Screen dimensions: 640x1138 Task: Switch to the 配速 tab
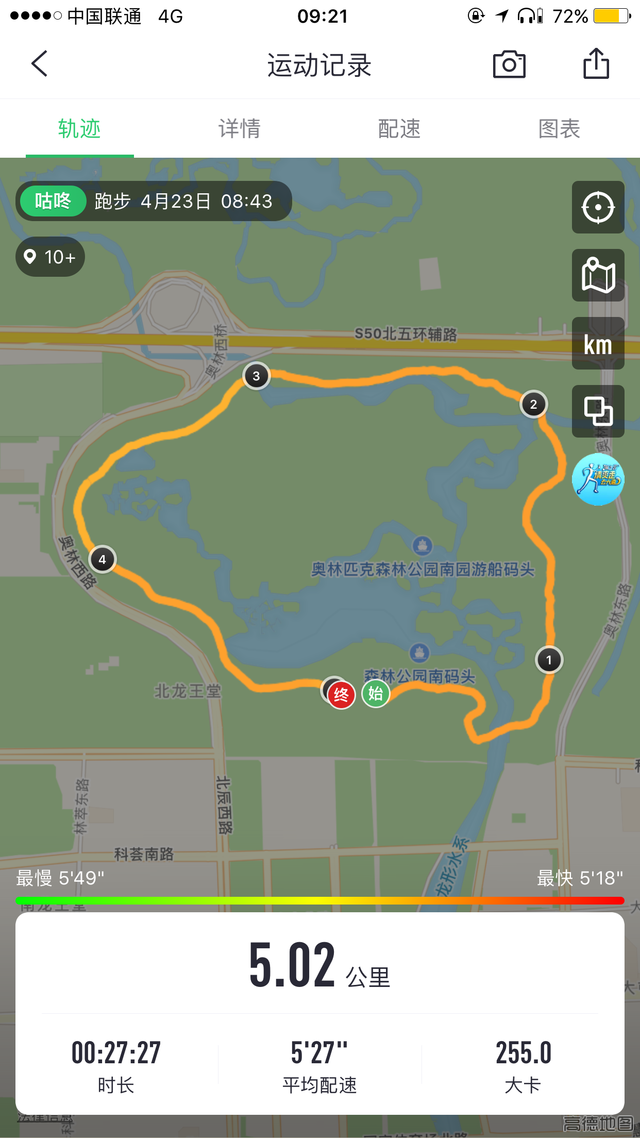point(399,129)
